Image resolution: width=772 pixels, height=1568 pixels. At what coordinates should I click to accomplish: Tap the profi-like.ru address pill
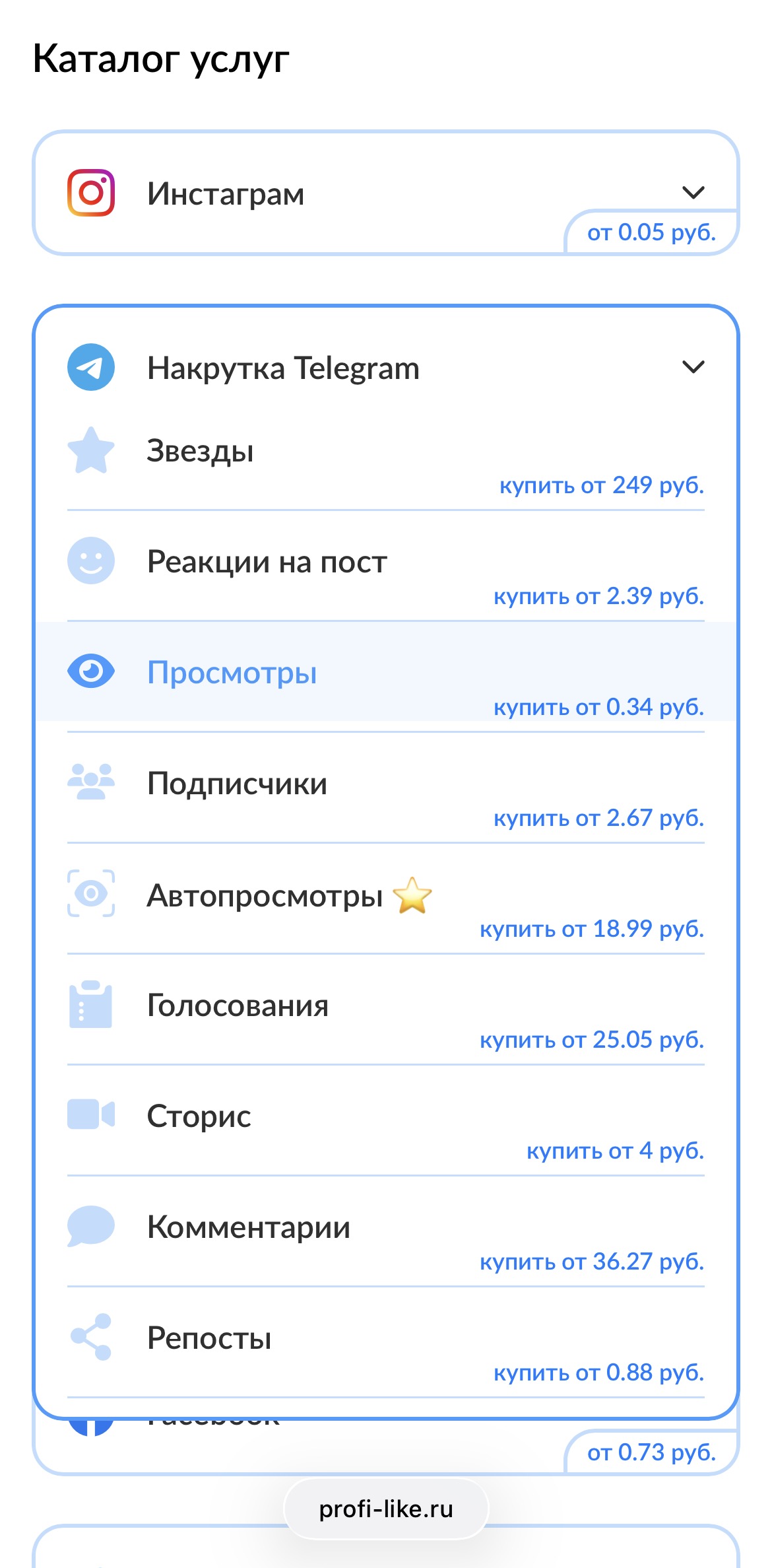(x=386, y=1509)
